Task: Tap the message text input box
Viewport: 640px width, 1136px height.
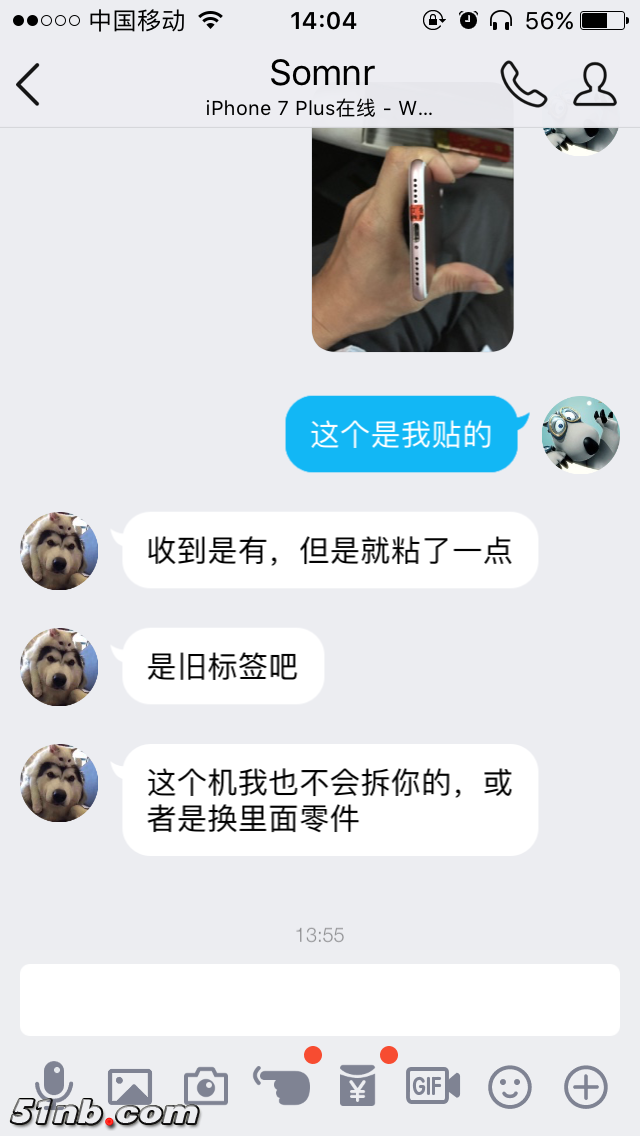Action: coord(320,1000)
